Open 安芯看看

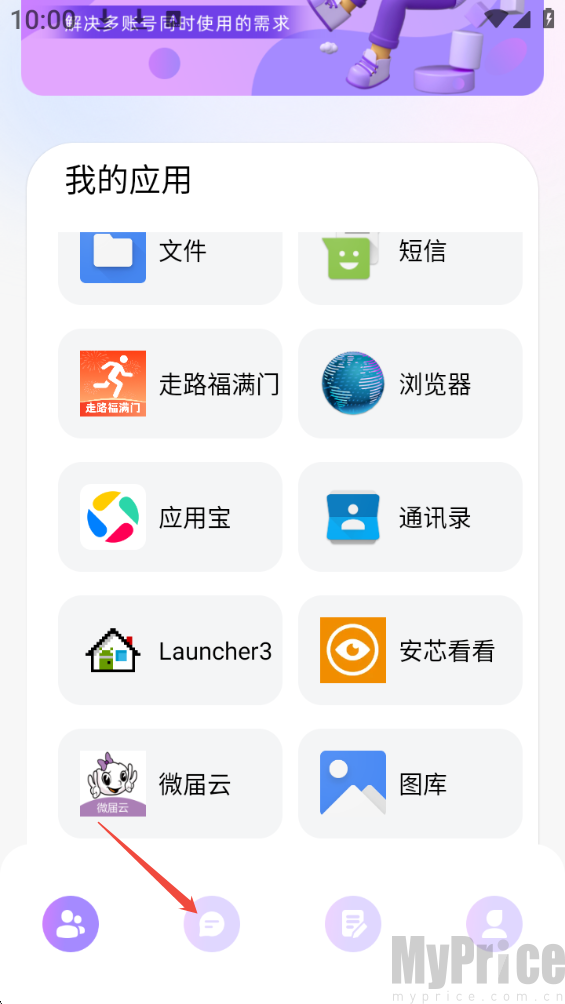(x=410, y=650)
